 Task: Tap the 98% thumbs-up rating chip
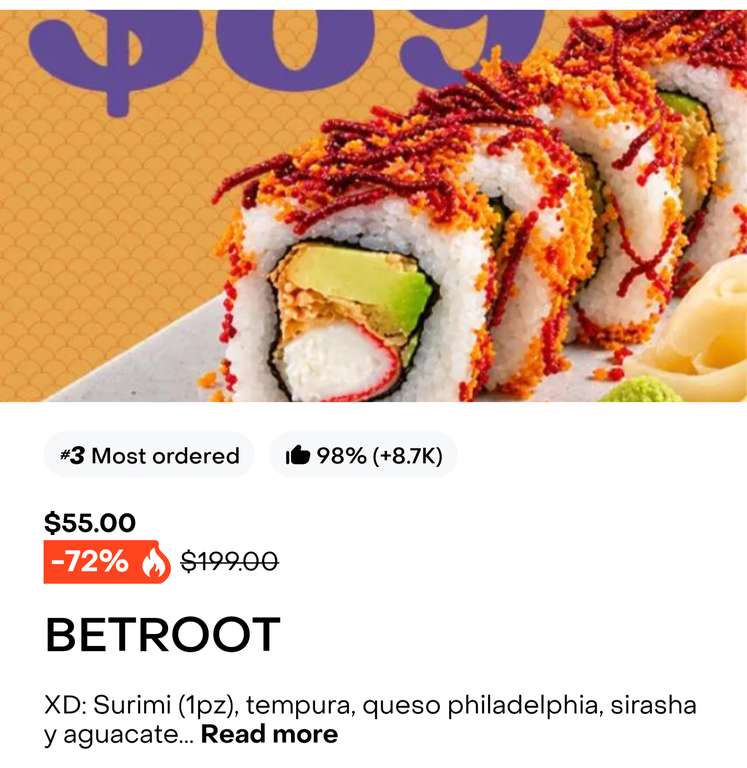tap(364, 456)
